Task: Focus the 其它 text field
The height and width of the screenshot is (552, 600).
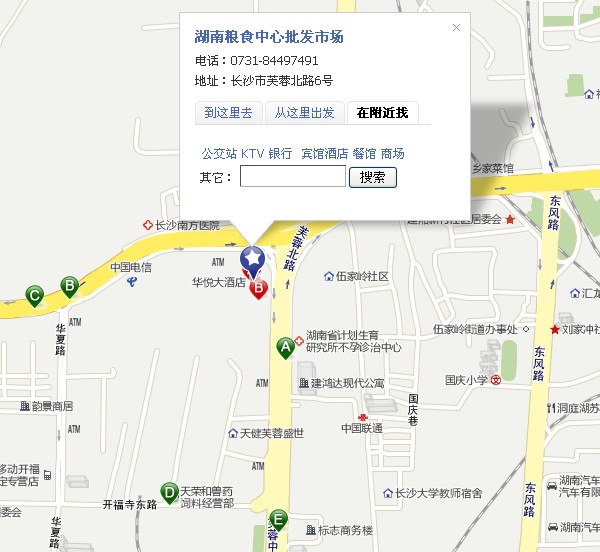Action: (x=293, y=177)
